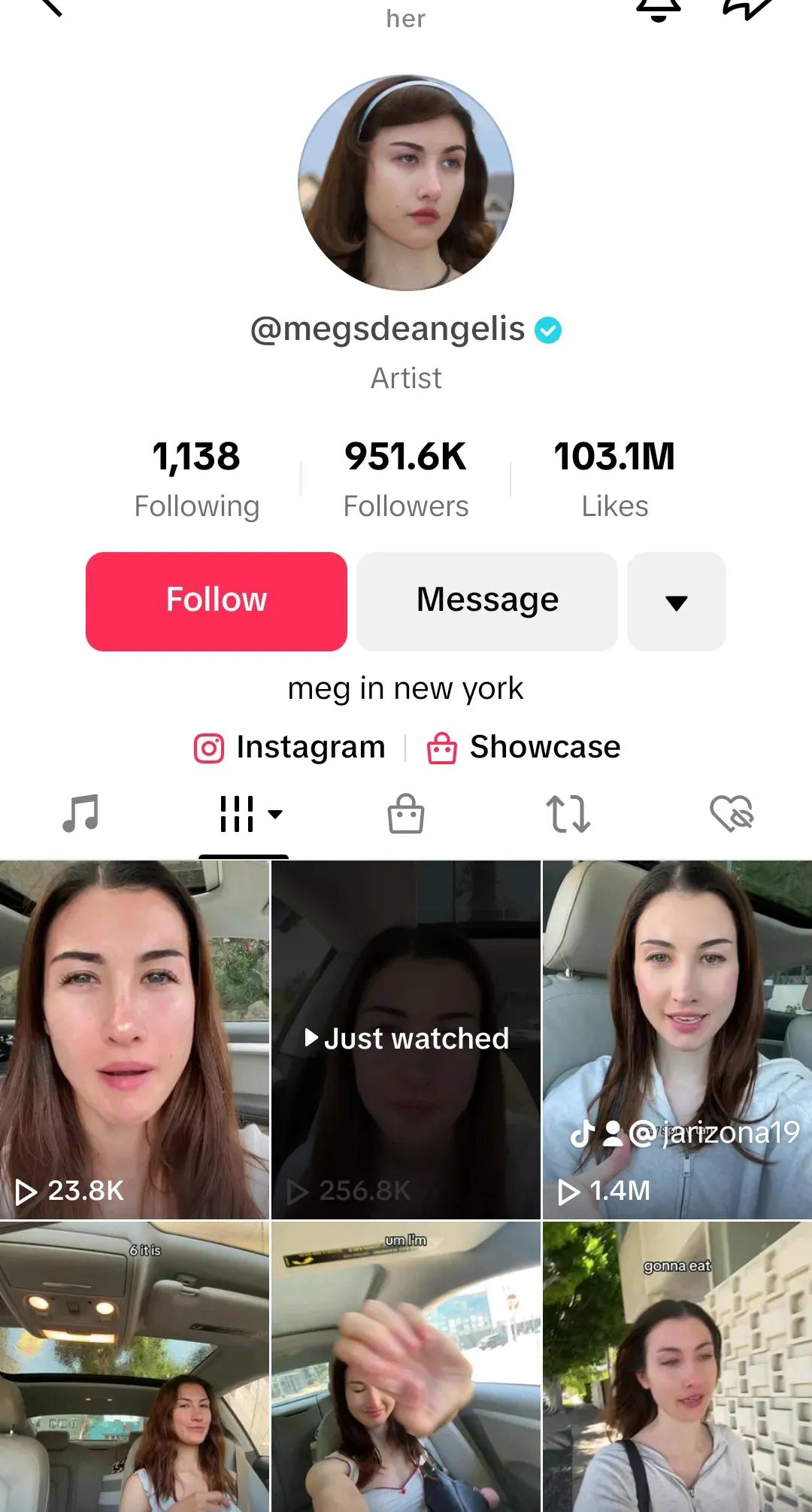Send a message to this user

(487, 601)
